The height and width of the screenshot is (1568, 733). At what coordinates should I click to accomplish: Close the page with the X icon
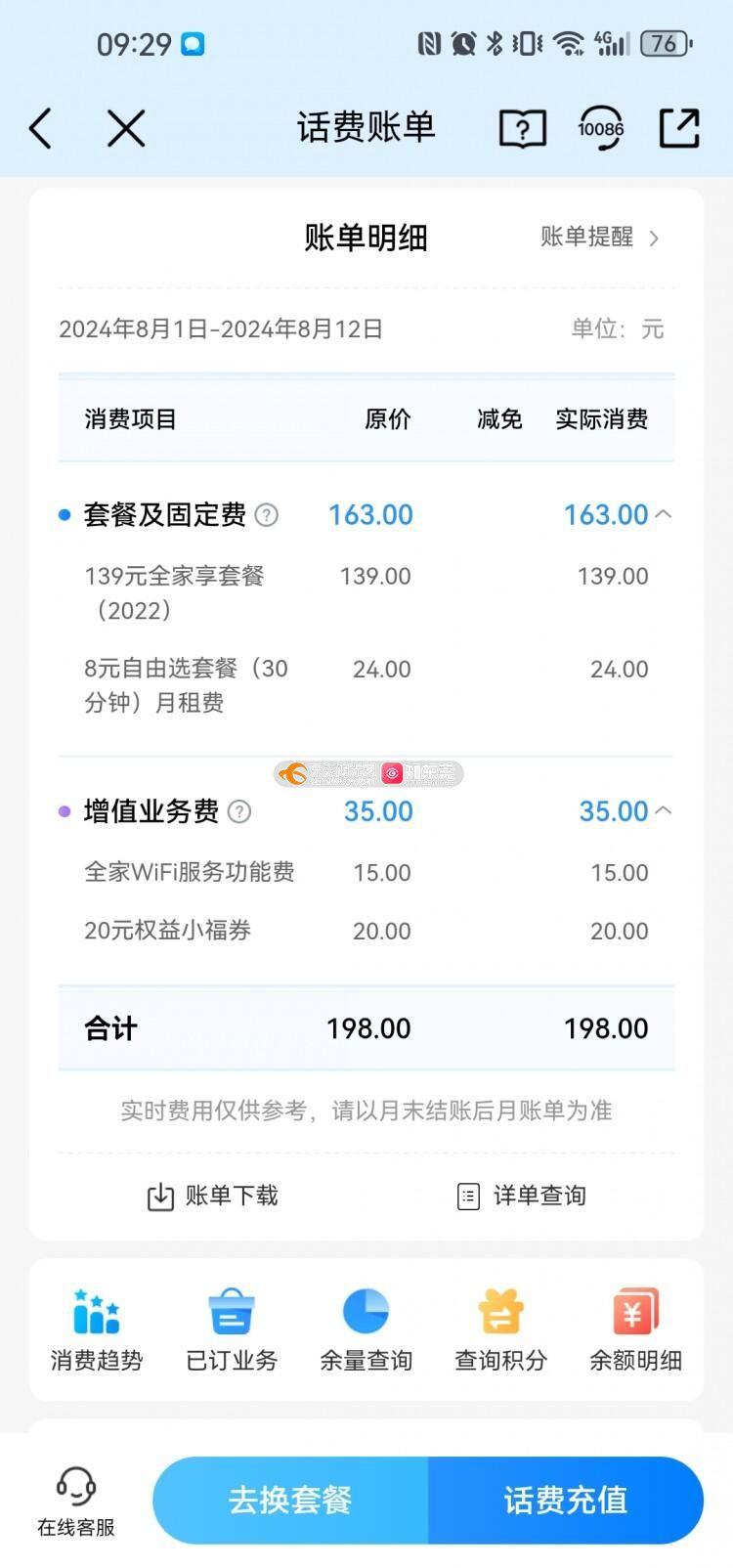(126, 128)
